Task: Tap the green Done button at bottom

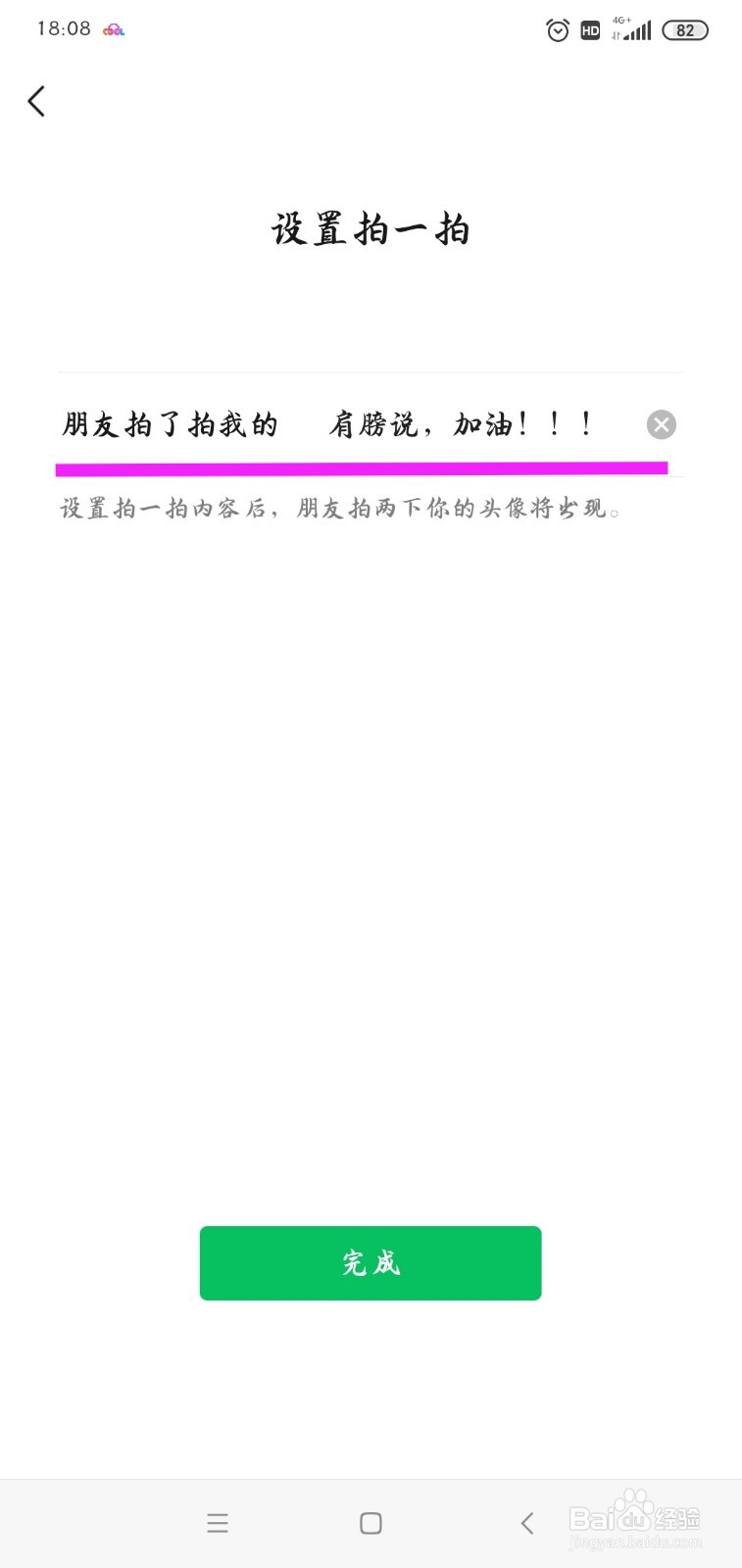Action: click(x=371, y=1263)
